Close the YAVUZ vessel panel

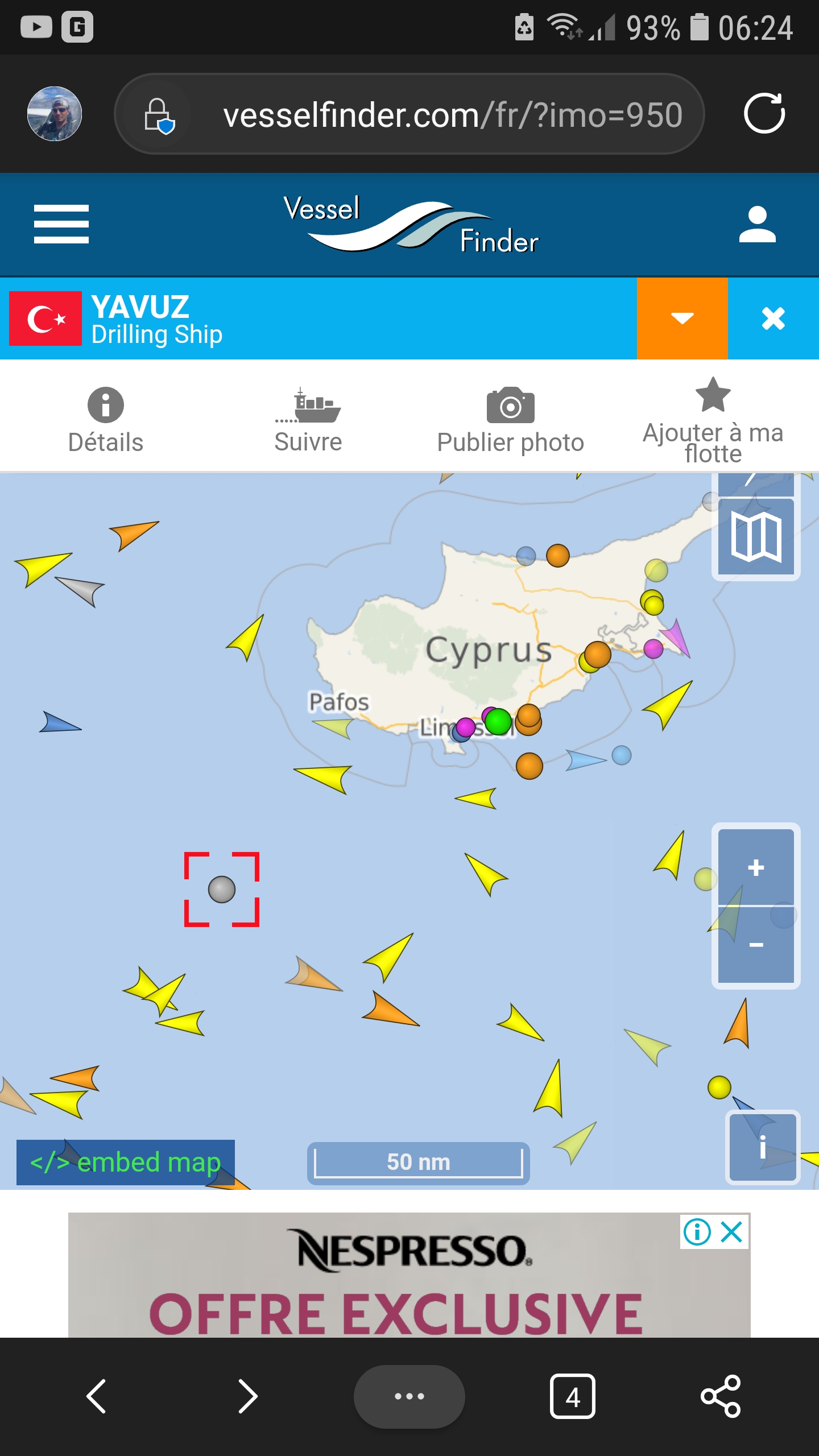pyautogui.click(x=773, y=318)
